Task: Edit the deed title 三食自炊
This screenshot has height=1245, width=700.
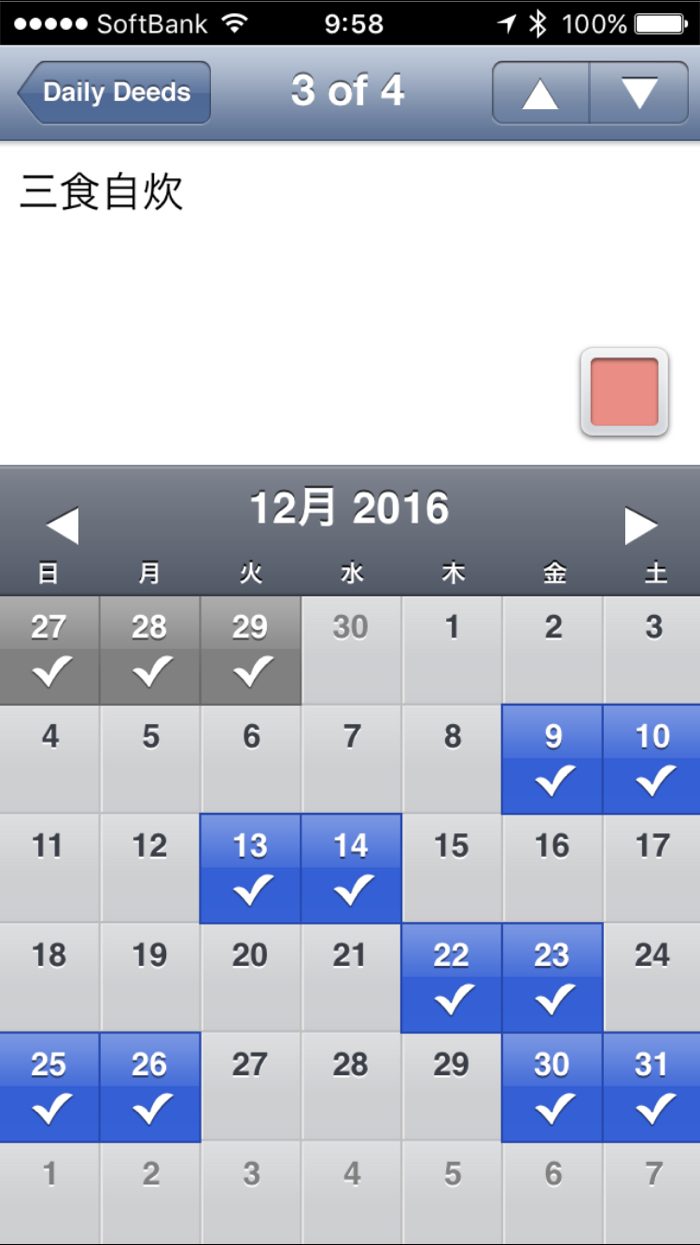Action: click(102, 193)
